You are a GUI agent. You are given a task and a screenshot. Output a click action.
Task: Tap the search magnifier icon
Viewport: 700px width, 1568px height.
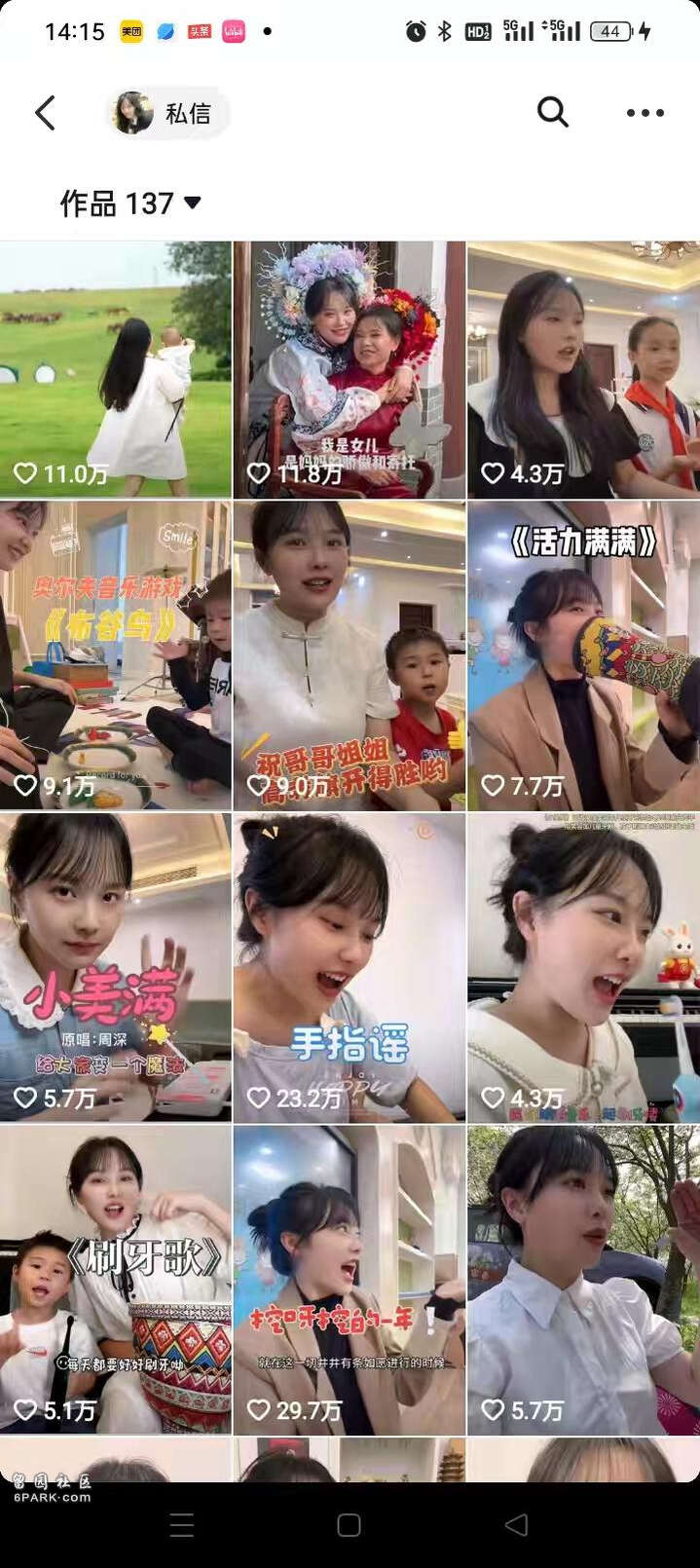552,113
